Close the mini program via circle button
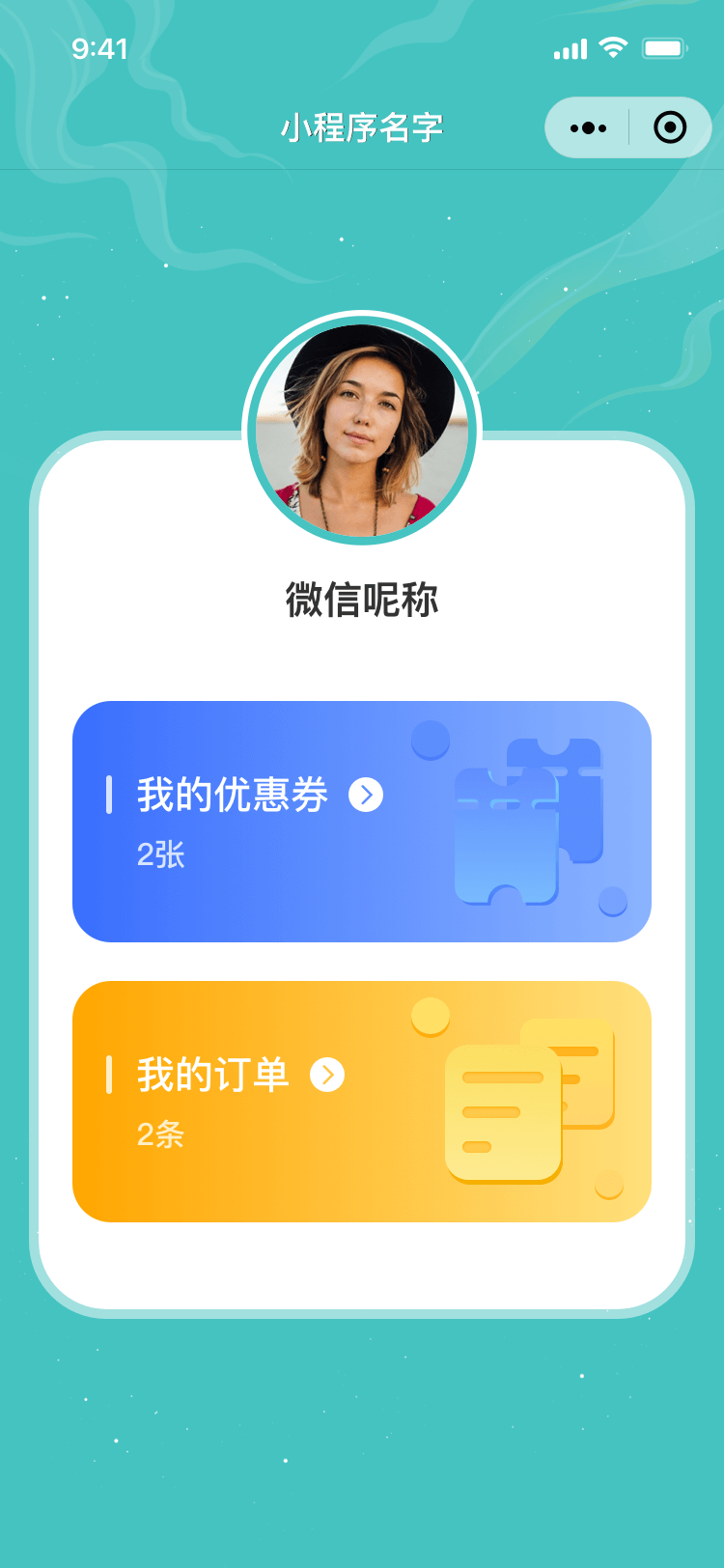Screen dimensions: 724x1568 click(670, 127)
